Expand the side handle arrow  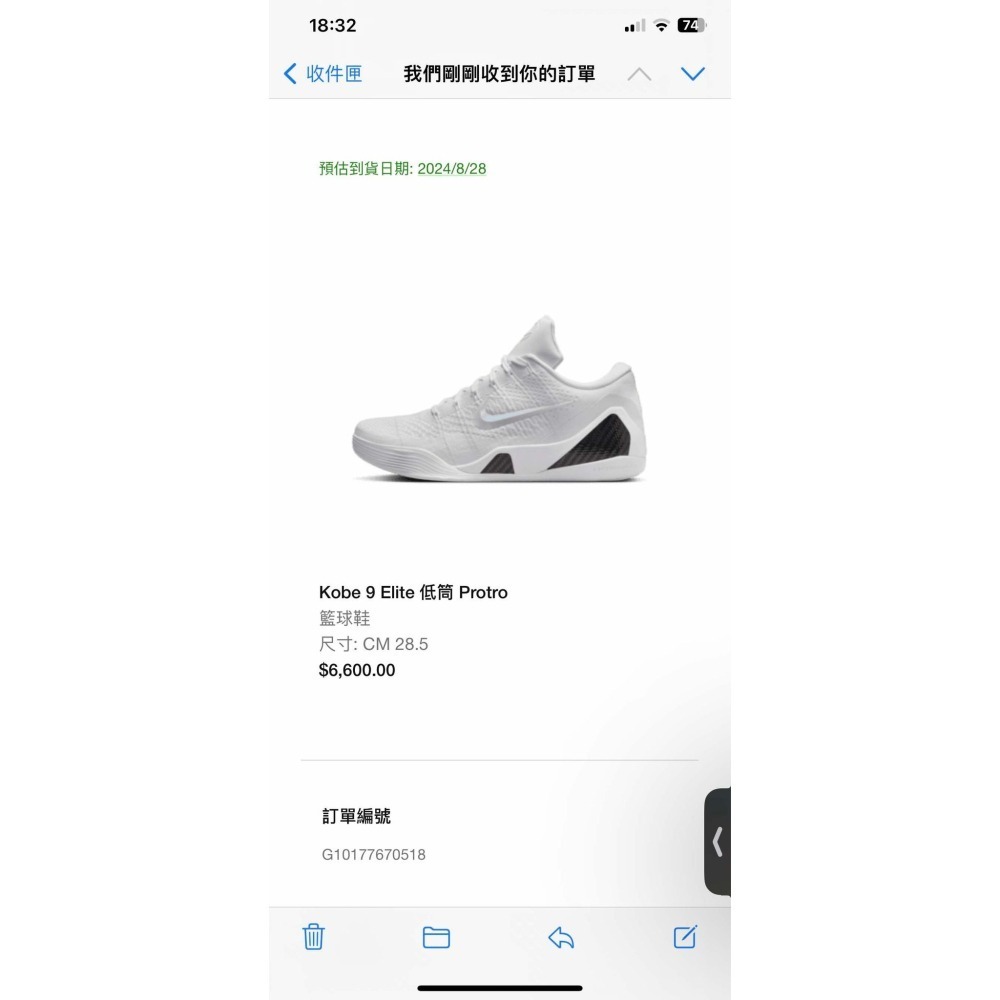[x=717, y=842]
